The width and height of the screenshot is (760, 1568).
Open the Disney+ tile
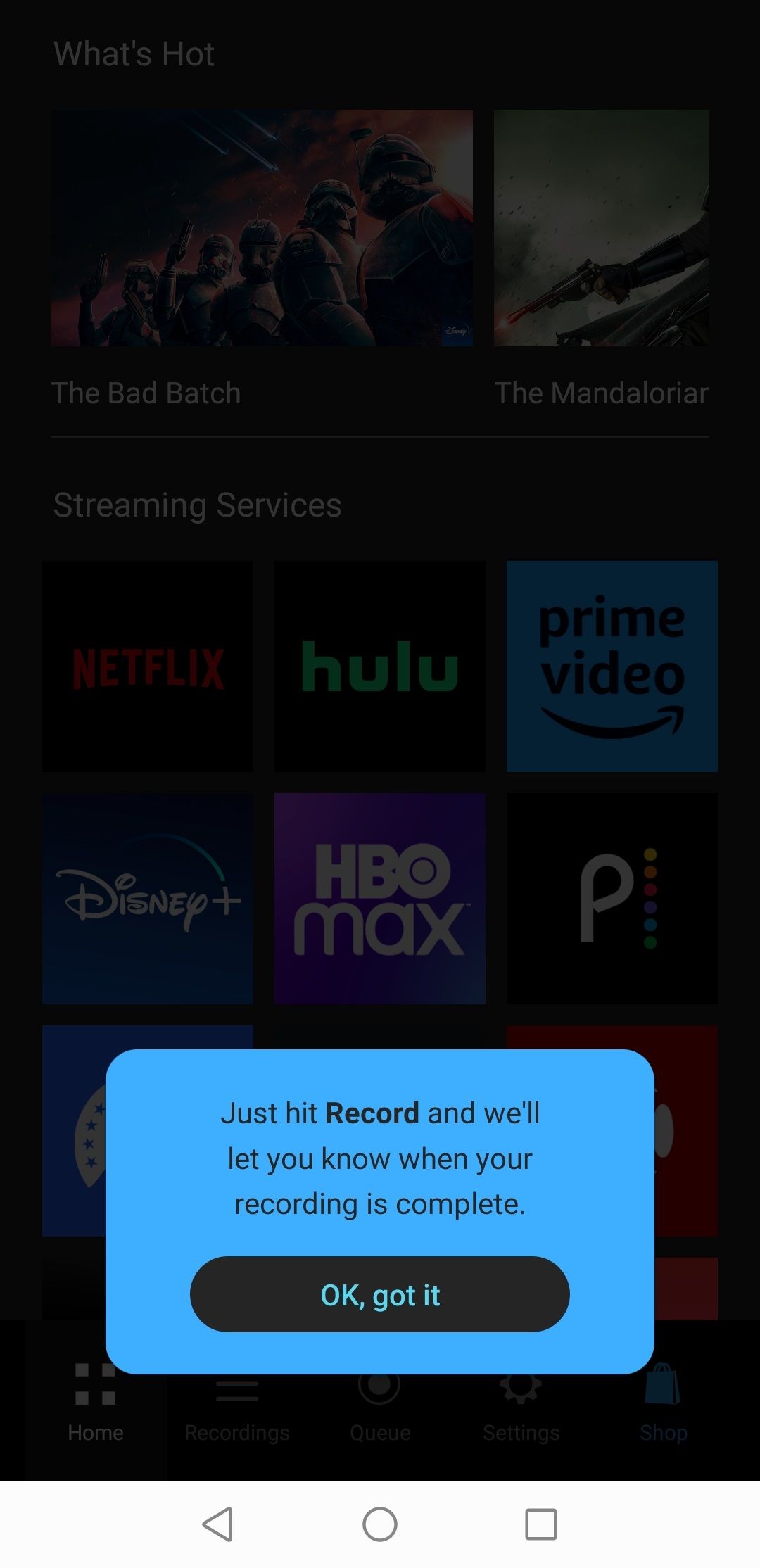pyautogui.click(x=148, y=899)
